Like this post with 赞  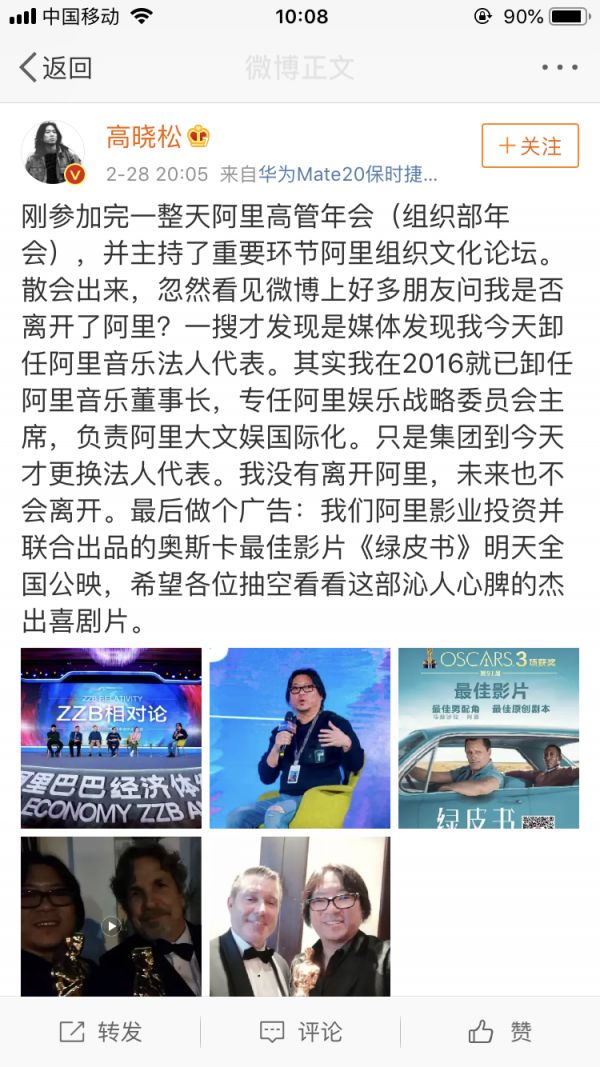pyautogui.click(x=500, y=1032)
